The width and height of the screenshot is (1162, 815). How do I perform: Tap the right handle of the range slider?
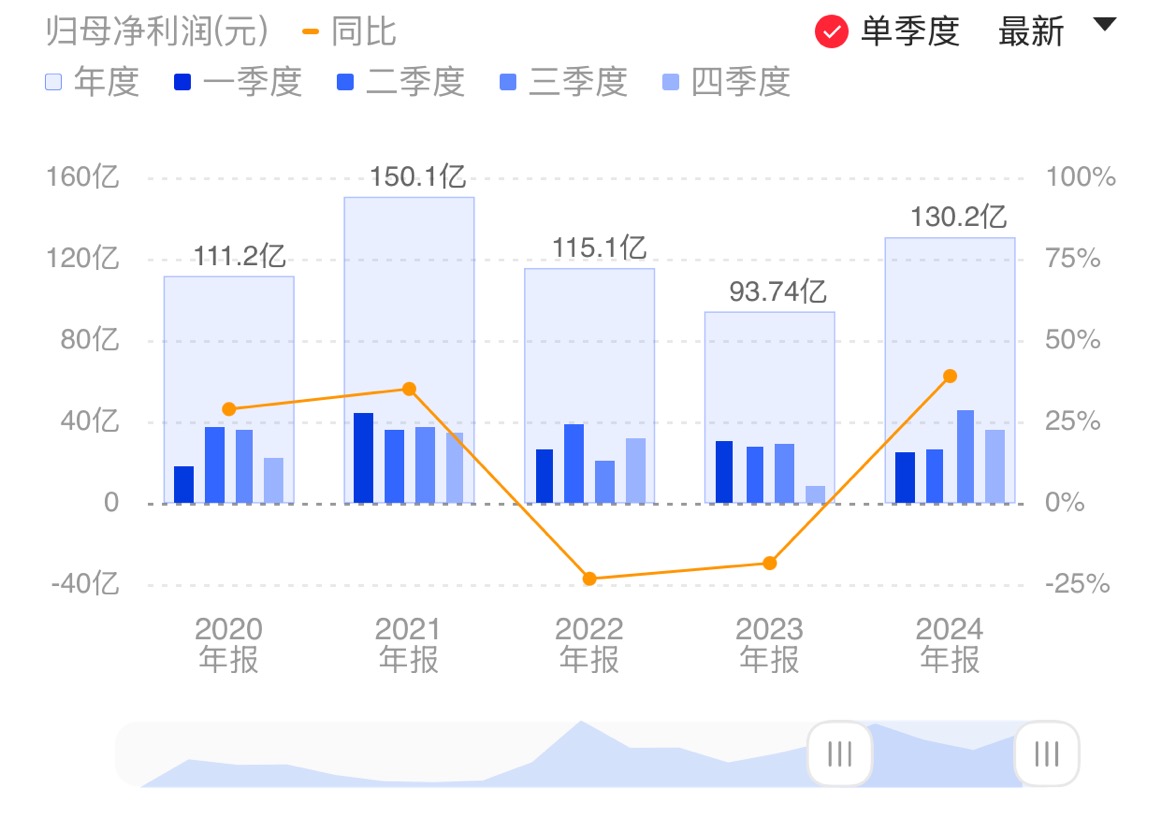[x=1046, y=753]
